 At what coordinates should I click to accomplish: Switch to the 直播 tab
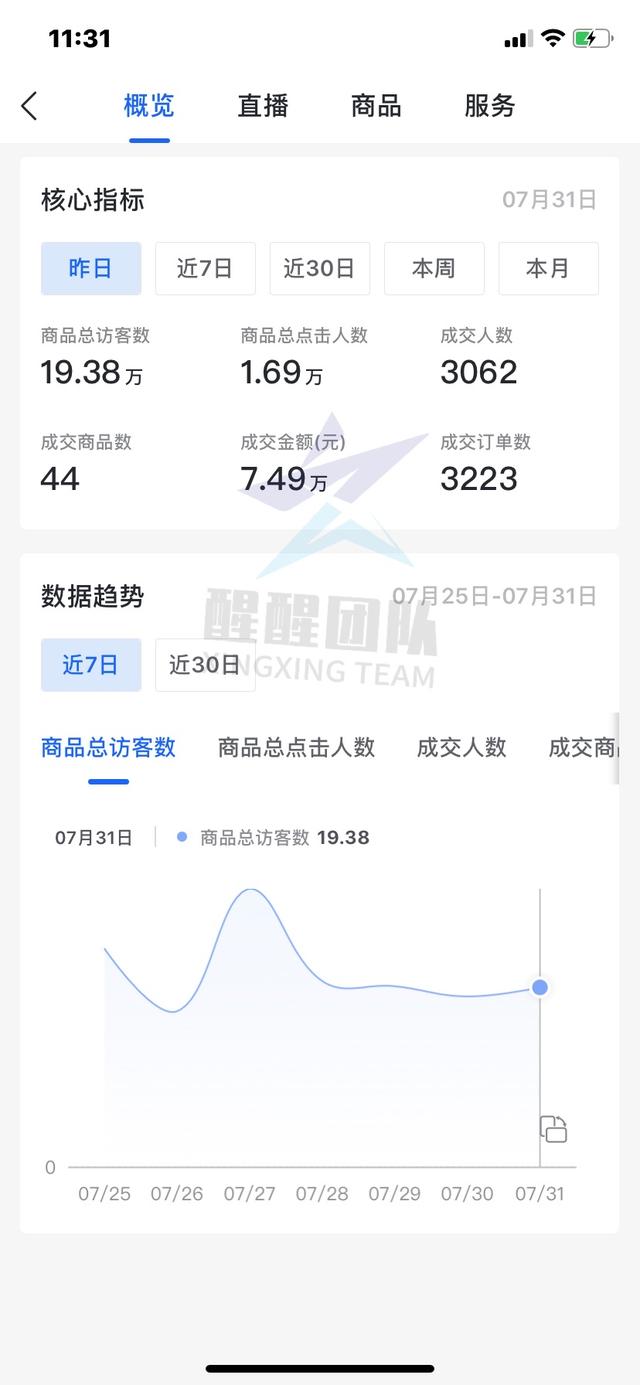tap(263, 105)
